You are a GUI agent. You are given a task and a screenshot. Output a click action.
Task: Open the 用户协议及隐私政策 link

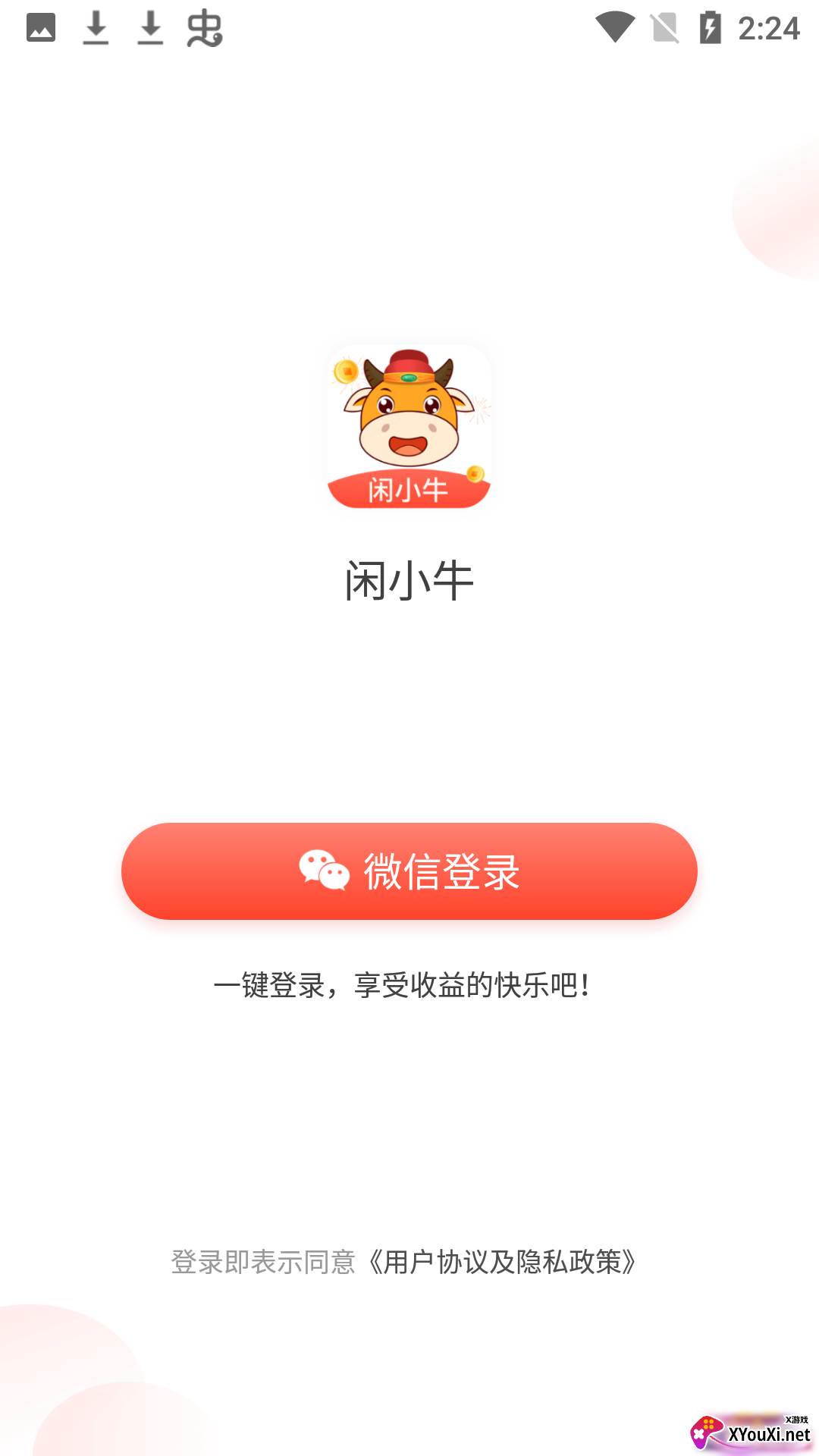502,1262
